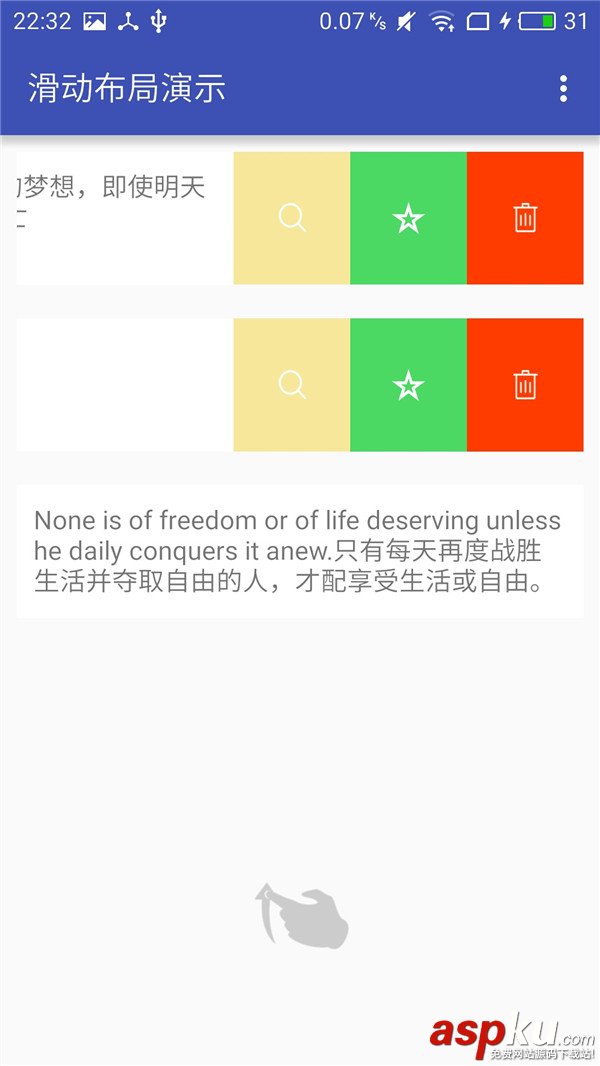Star the row showing 梦想 text

tap(408, 218)
